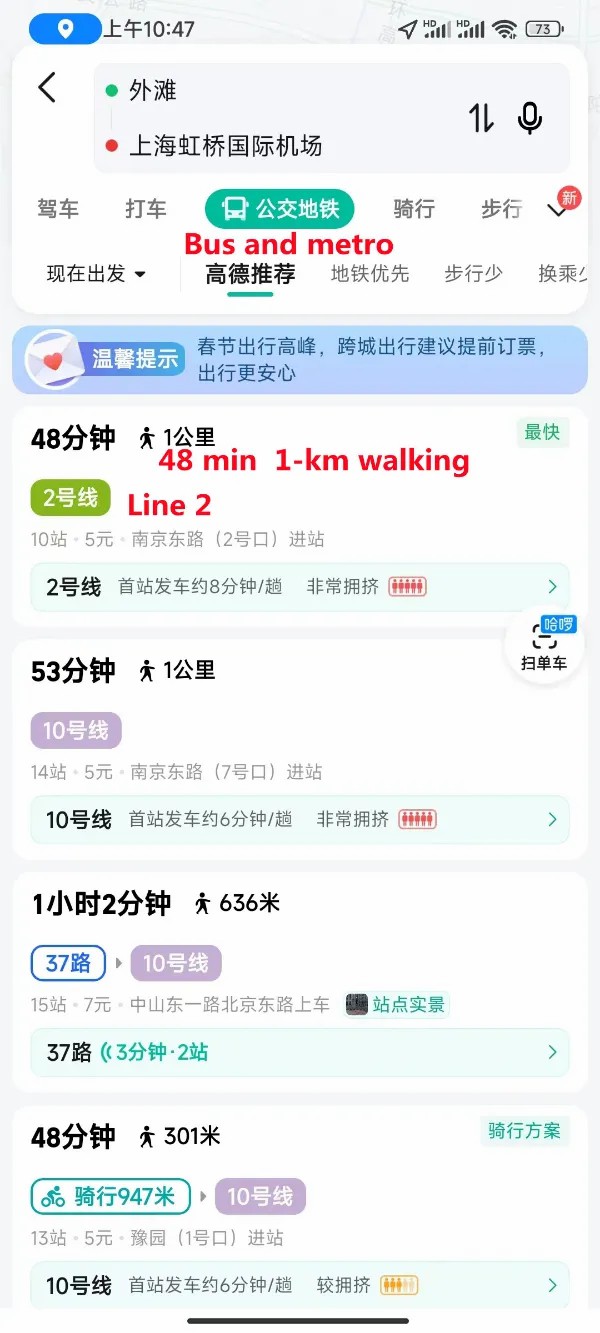600x1333 pixels.
Task: Activate voice input microphone
Action: coord(530,119)
